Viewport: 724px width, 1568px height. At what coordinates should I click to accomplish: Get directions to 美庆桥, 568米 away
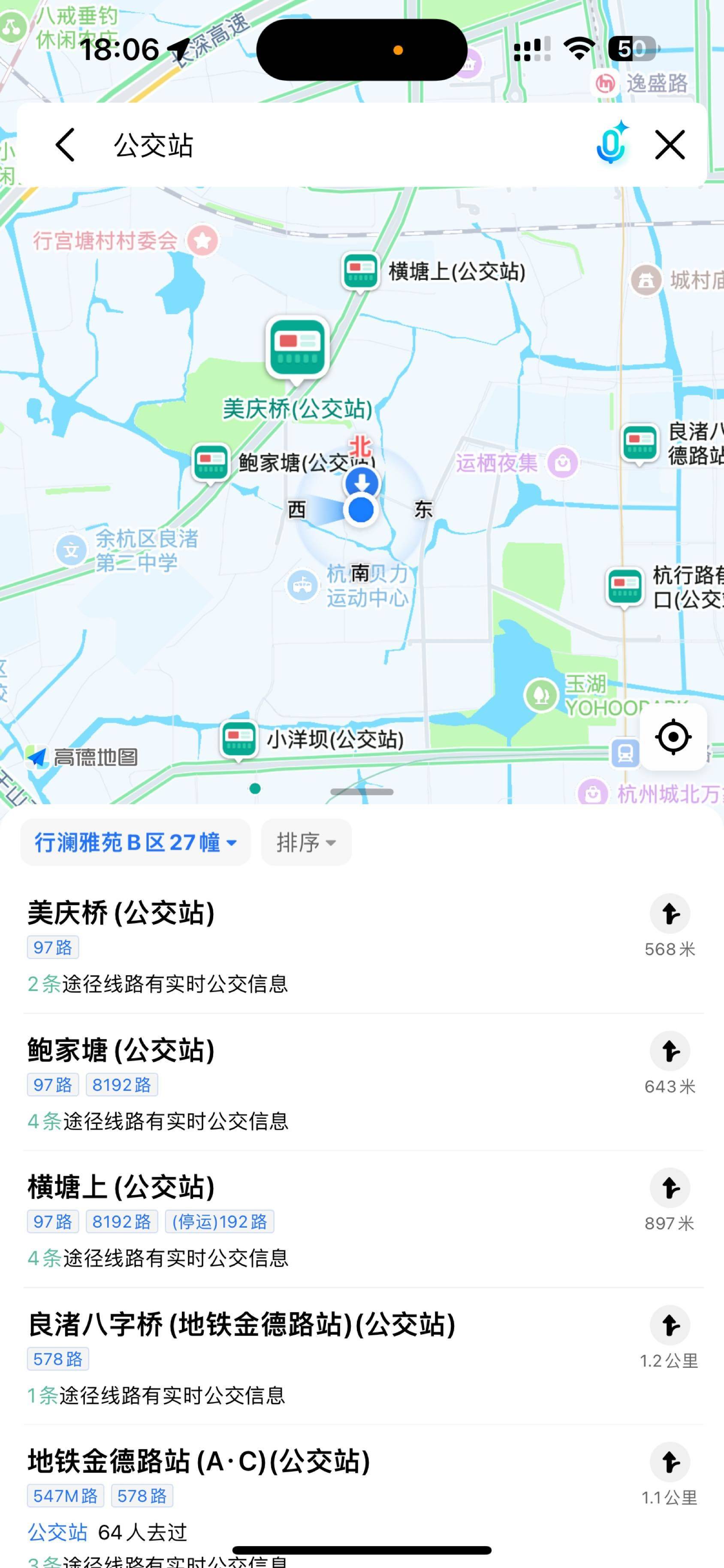(670, 913)
